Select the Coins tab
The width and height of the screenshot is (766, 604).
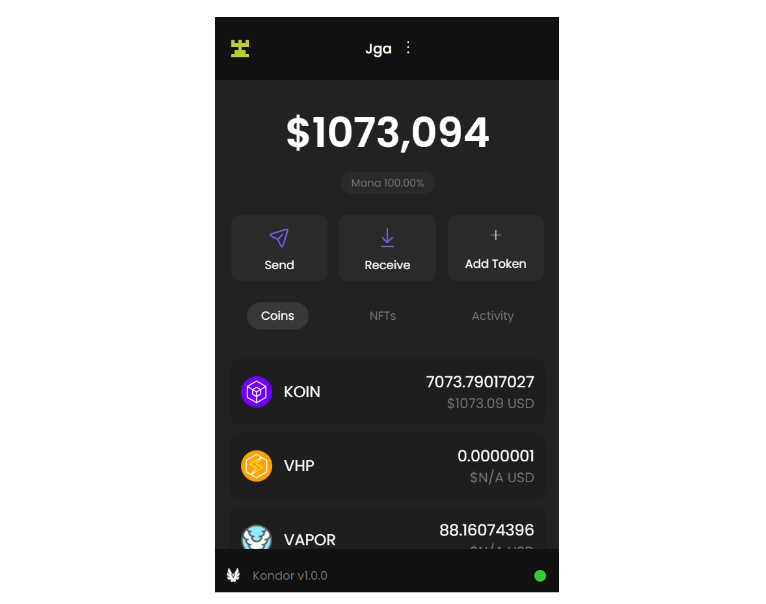point(278,316)
